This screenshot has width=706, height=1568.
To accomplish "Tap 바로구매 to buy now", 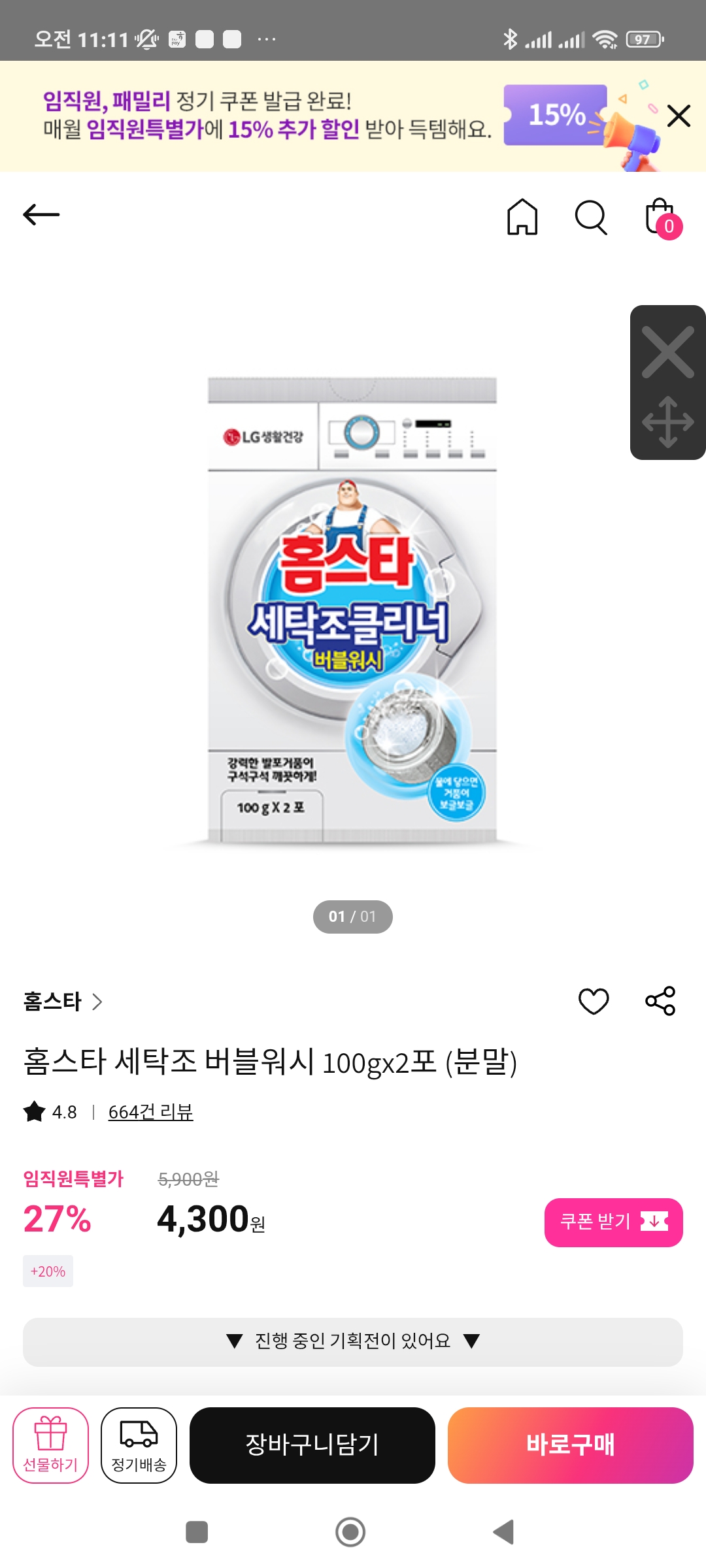I will click(570, 1445).
